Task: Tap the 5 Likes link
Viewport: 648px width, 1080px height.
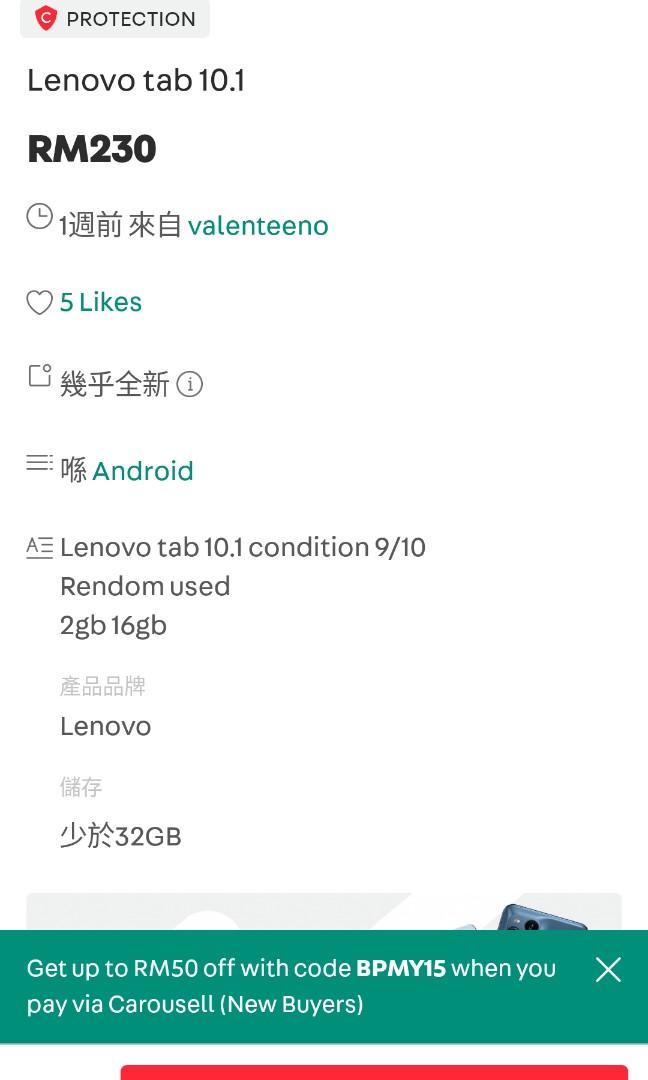Action: (101, 302)
